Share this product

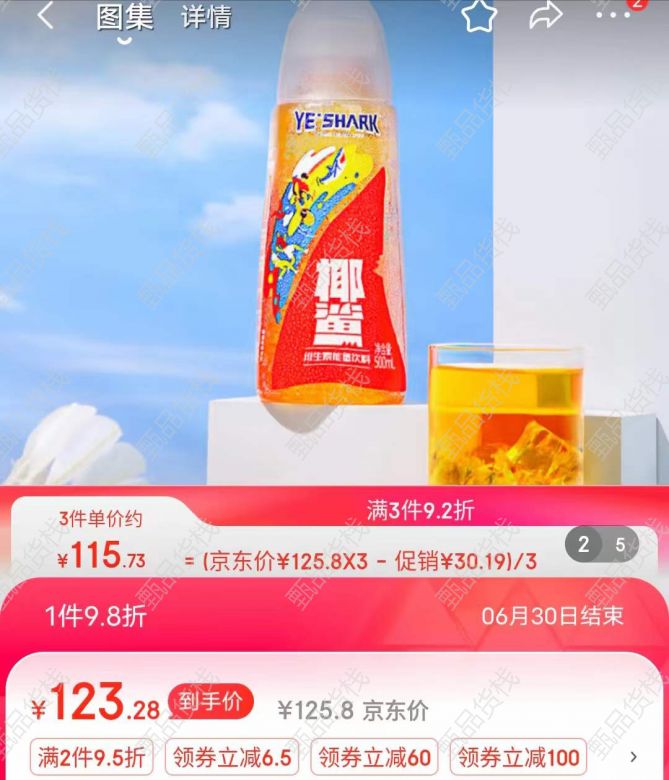pyautogui.click(x=546, y=16)
